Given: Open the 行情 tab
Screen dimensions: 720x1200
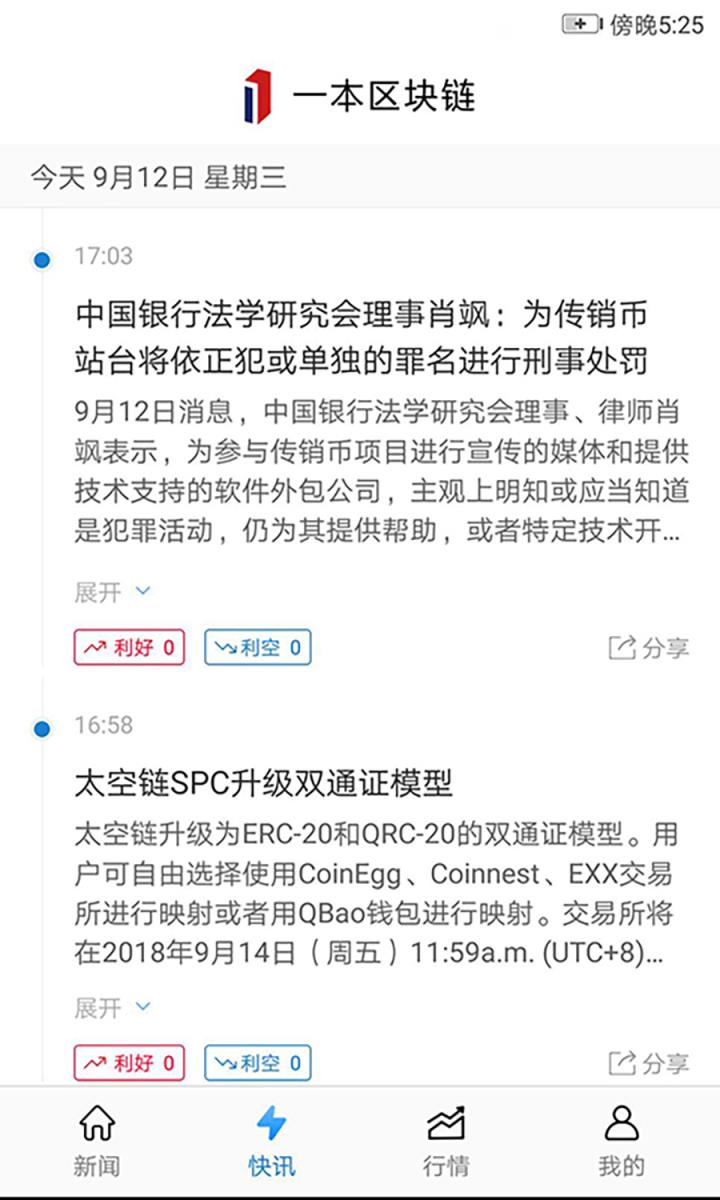Looking at the screenshot, I should [446, 1140].
